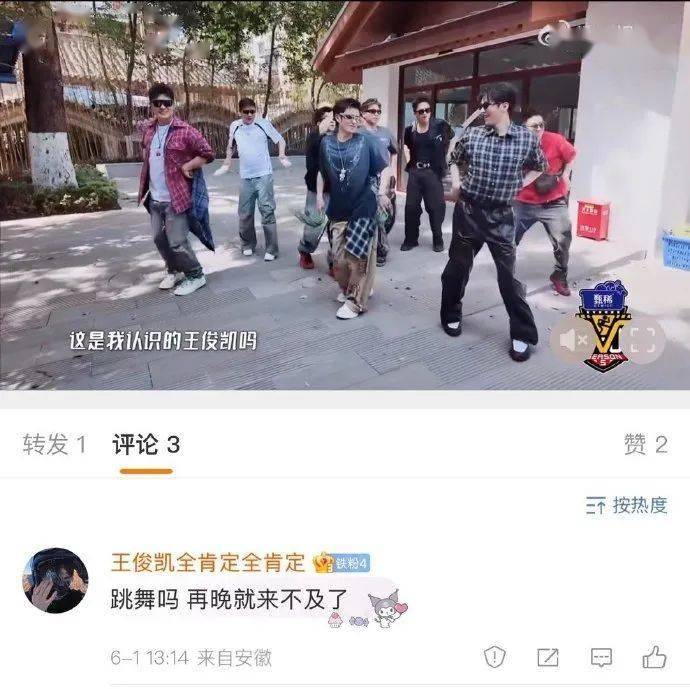Reply to the comment 跳舞吗 再晚就来不及了
The image size is (690, 689).
pyautogui.click(x=601, y=657)
